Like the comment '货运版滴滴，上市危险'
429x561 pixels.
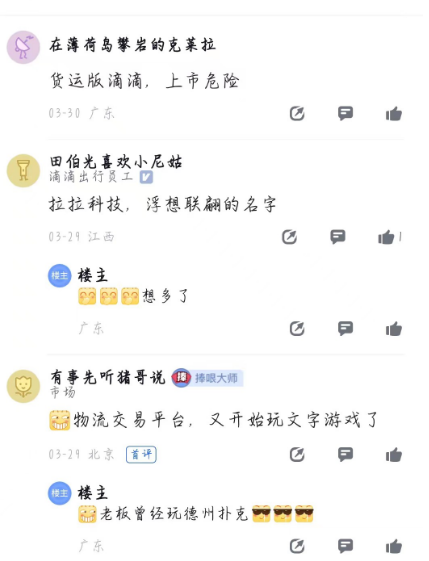[x=394, y=114]
